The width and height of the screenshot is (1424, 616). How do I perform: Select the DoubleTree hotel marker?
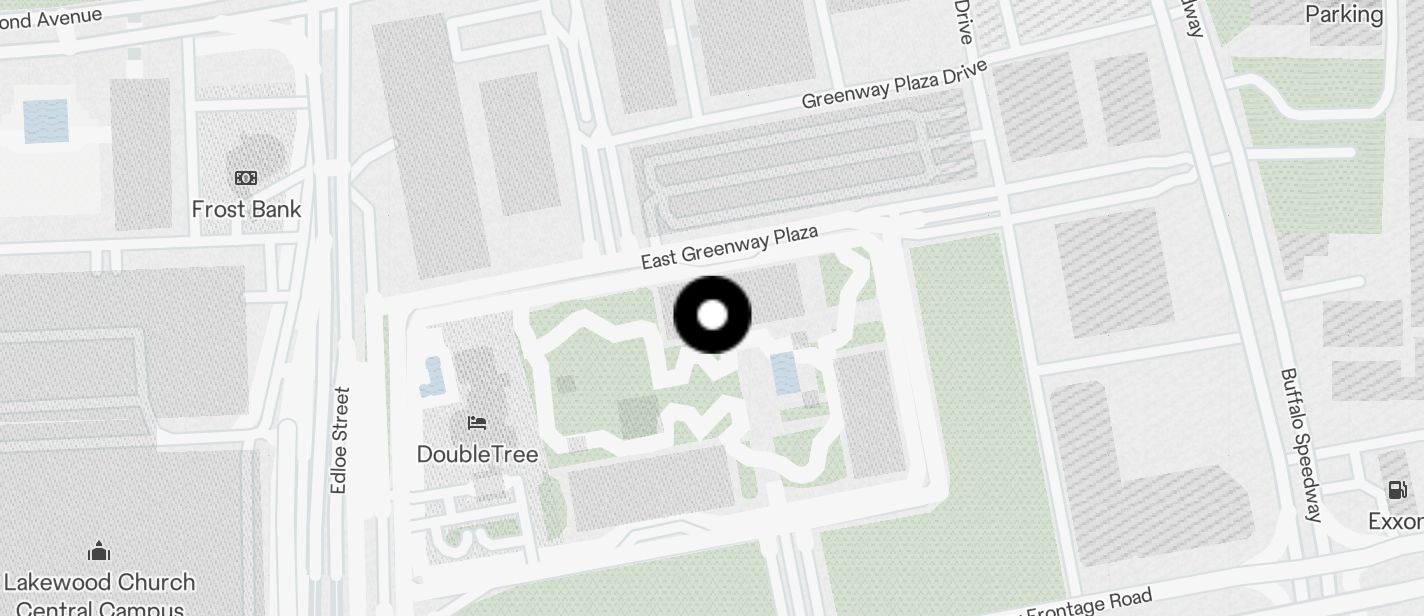pos(477,424)
